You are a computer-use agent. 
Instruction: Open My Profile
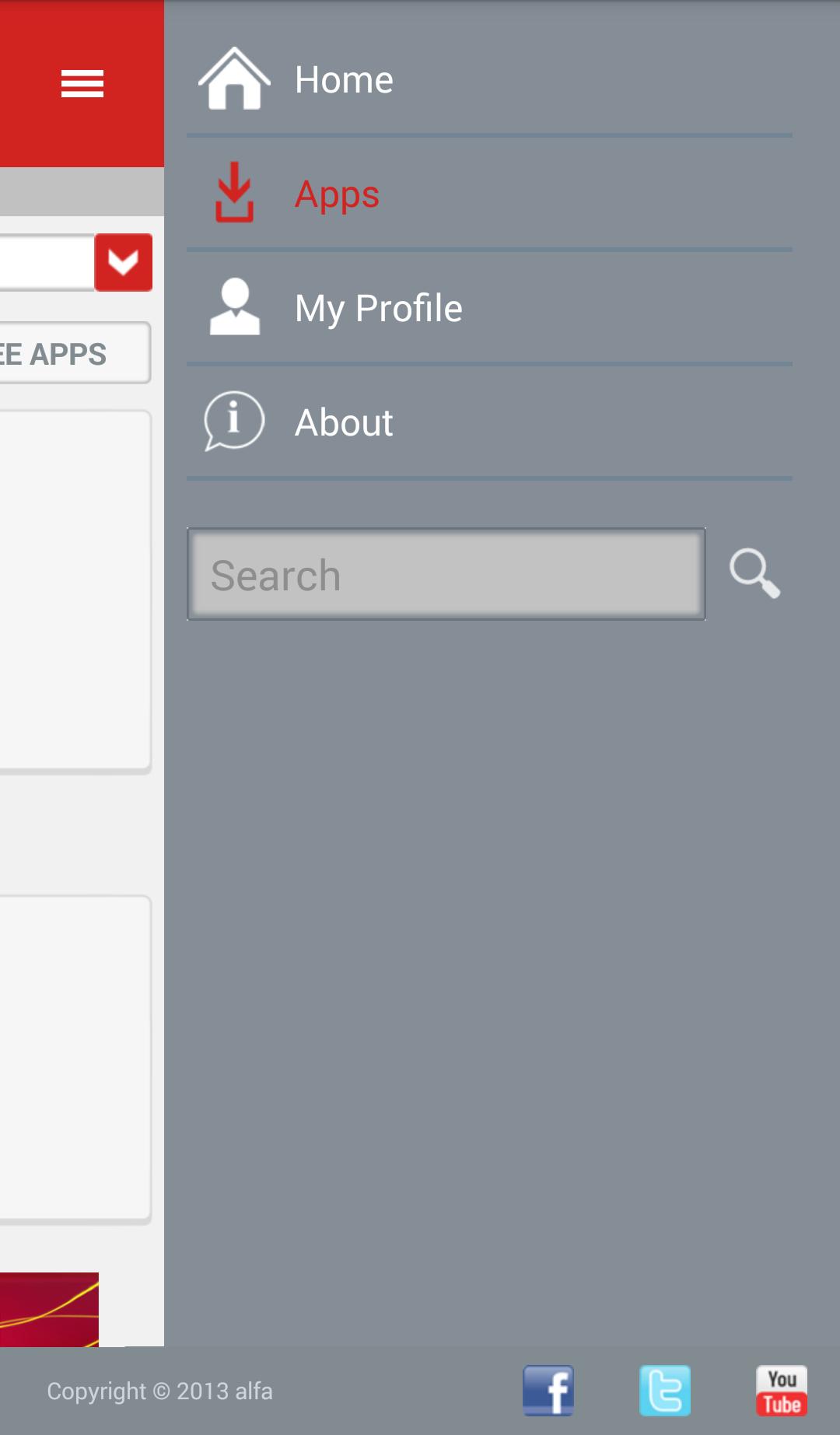click(x=378, y=308)
